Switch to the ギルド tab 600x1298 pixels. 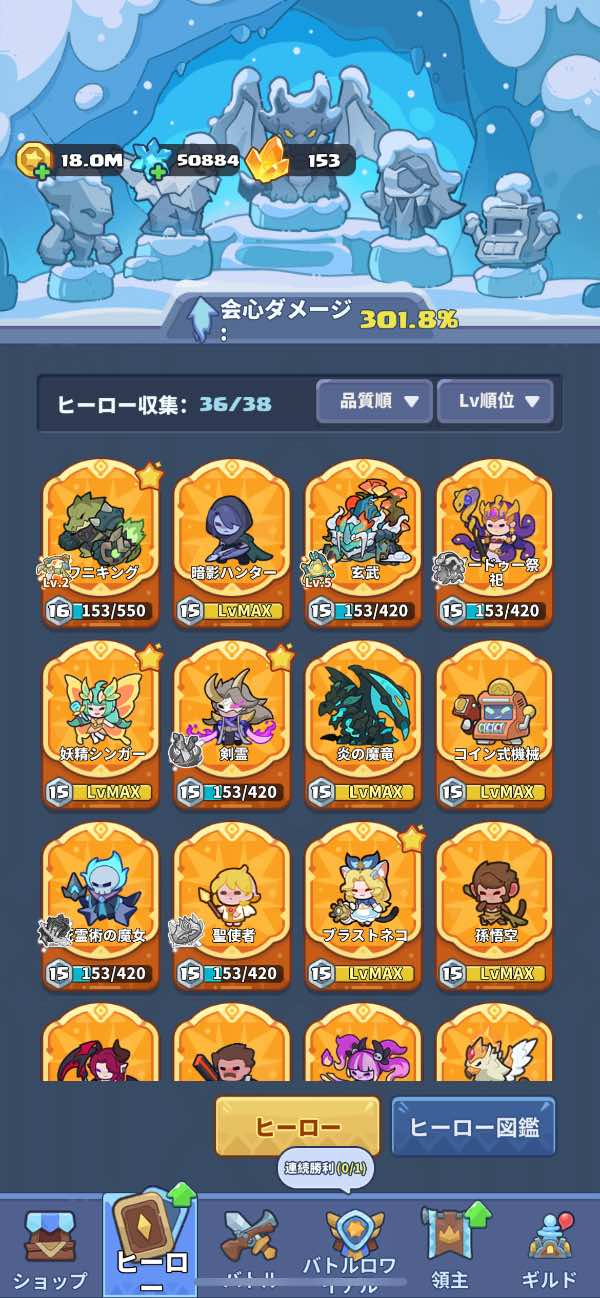(550, 1250)
